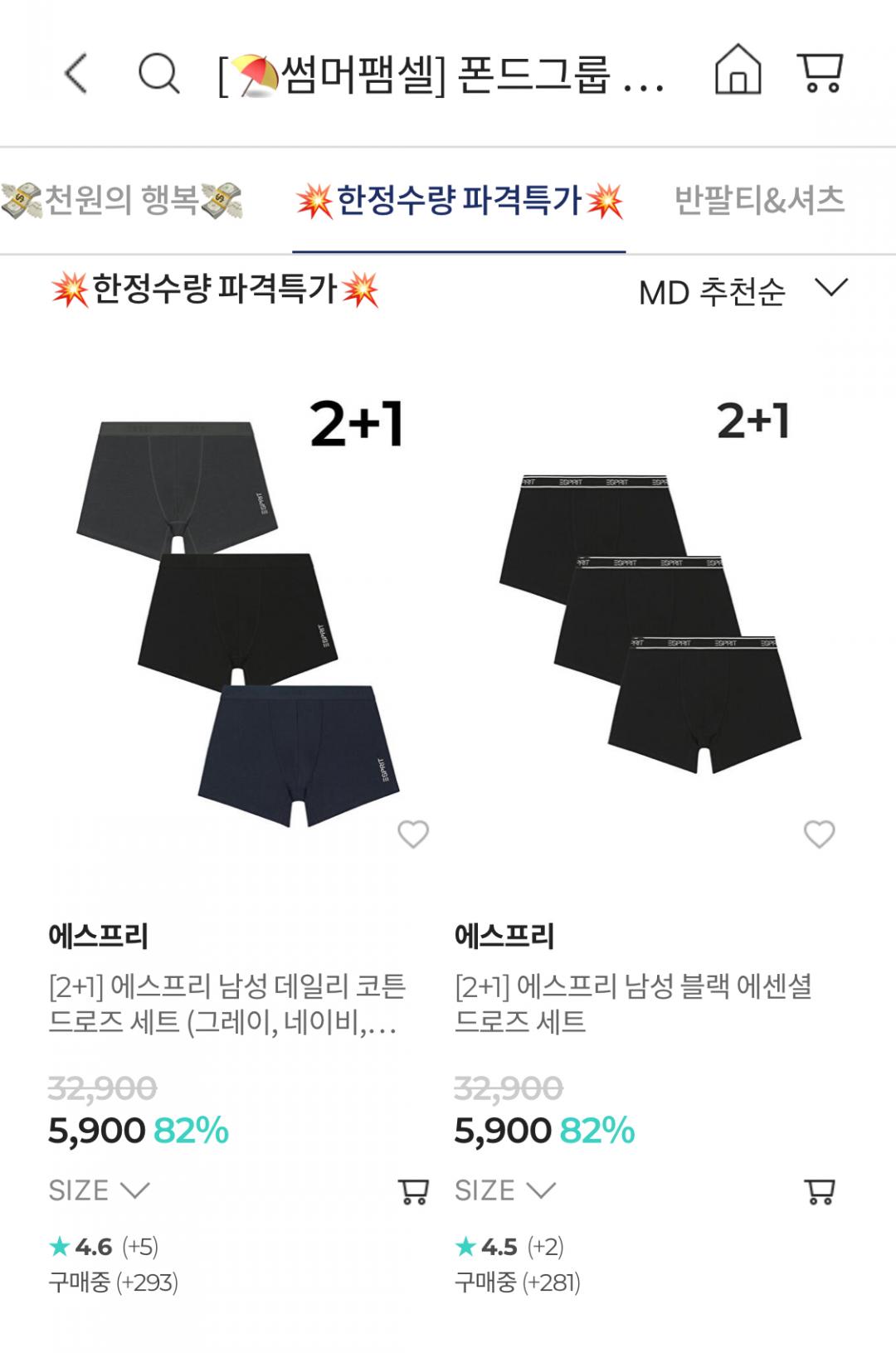The width and height of the screenshot is (896, 1353).
Task: Like the 데일리 코튼 드로즈 세트
Action: pos(413,834)
